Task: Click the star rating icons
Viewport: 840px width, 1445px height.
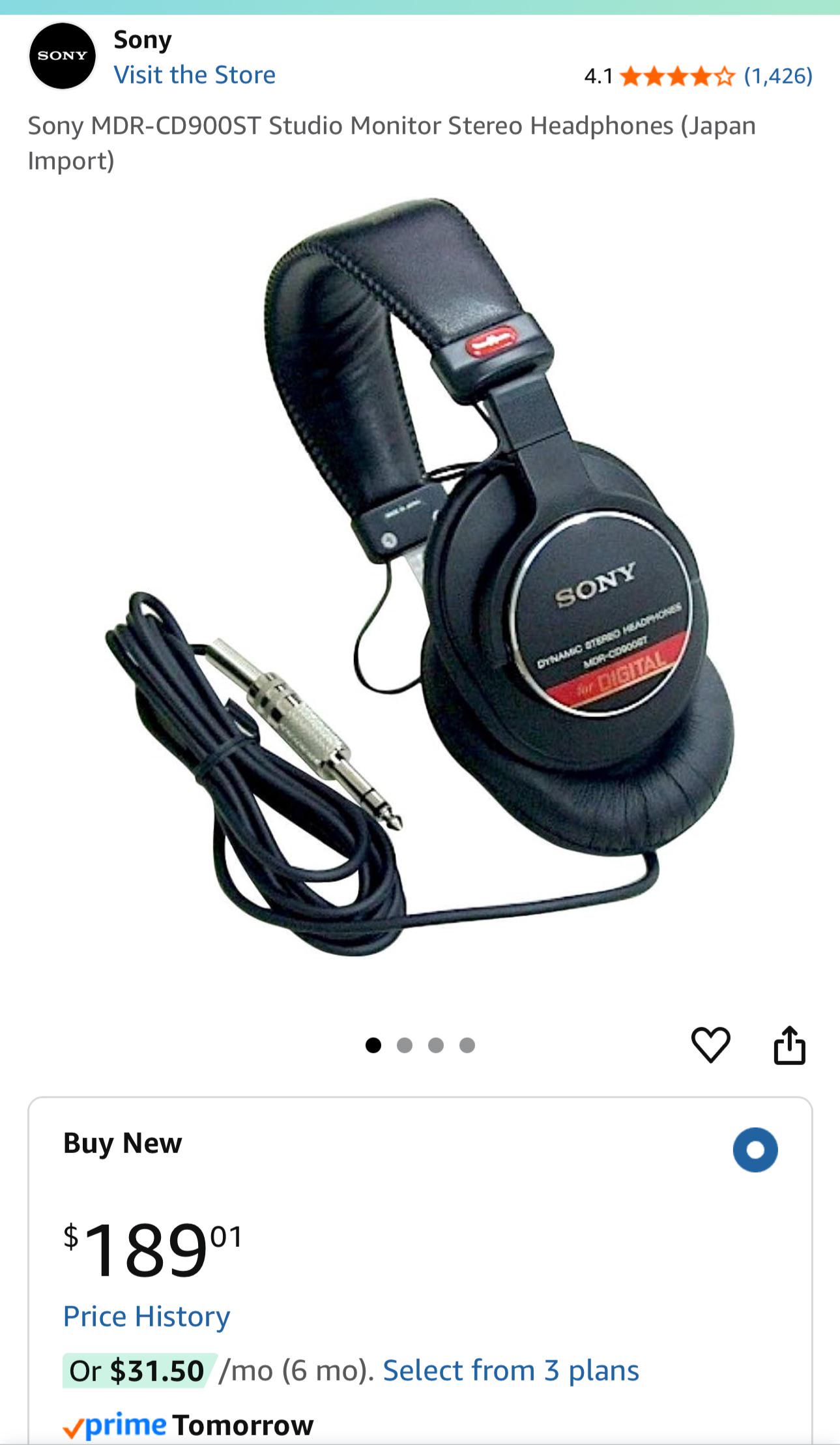Action: [x=674, y=76]
